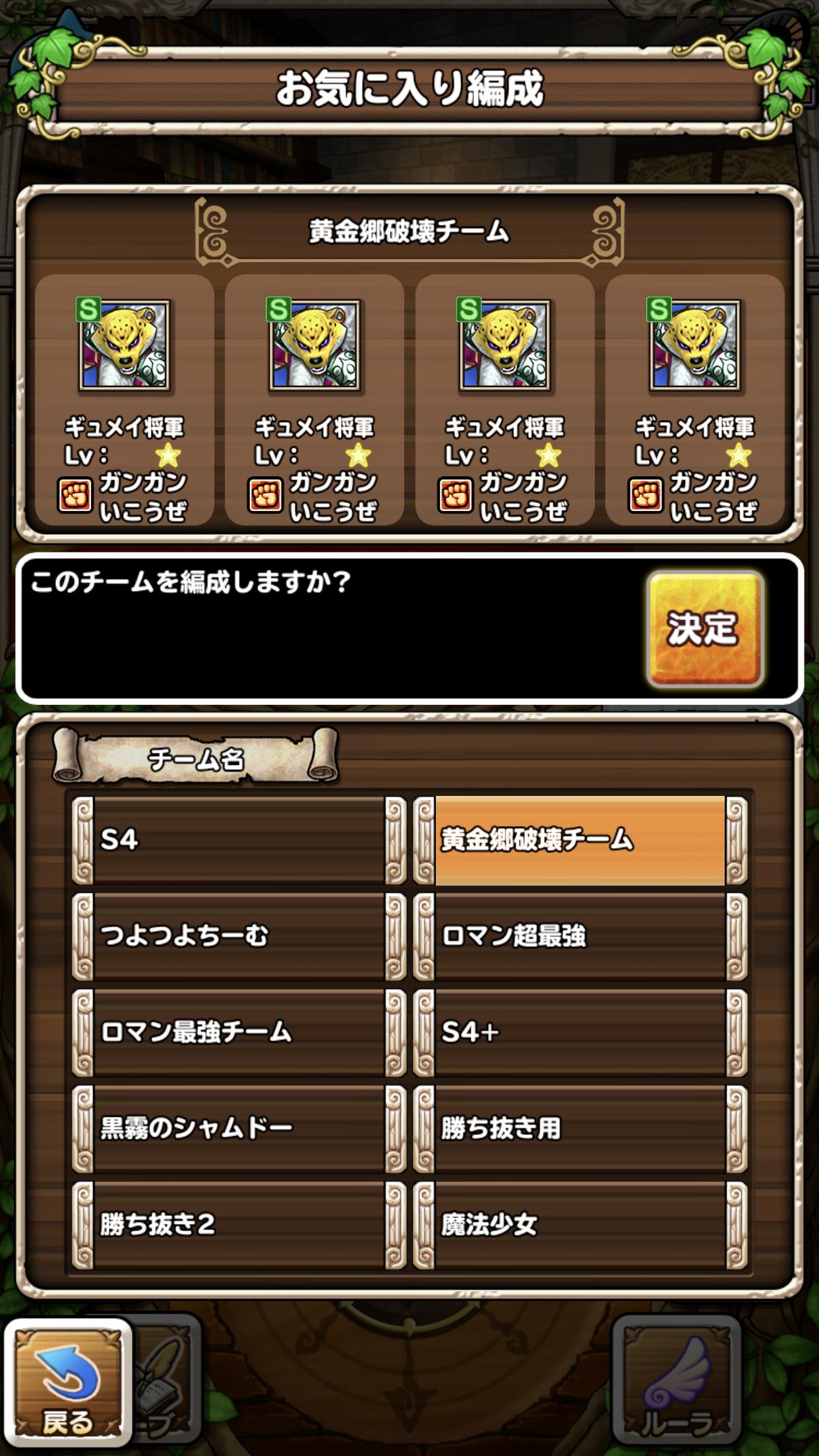This screenshot has height=1456, width=819.
Task: Confirm the team with the 決定 button
Action: (x=704, y=629)
